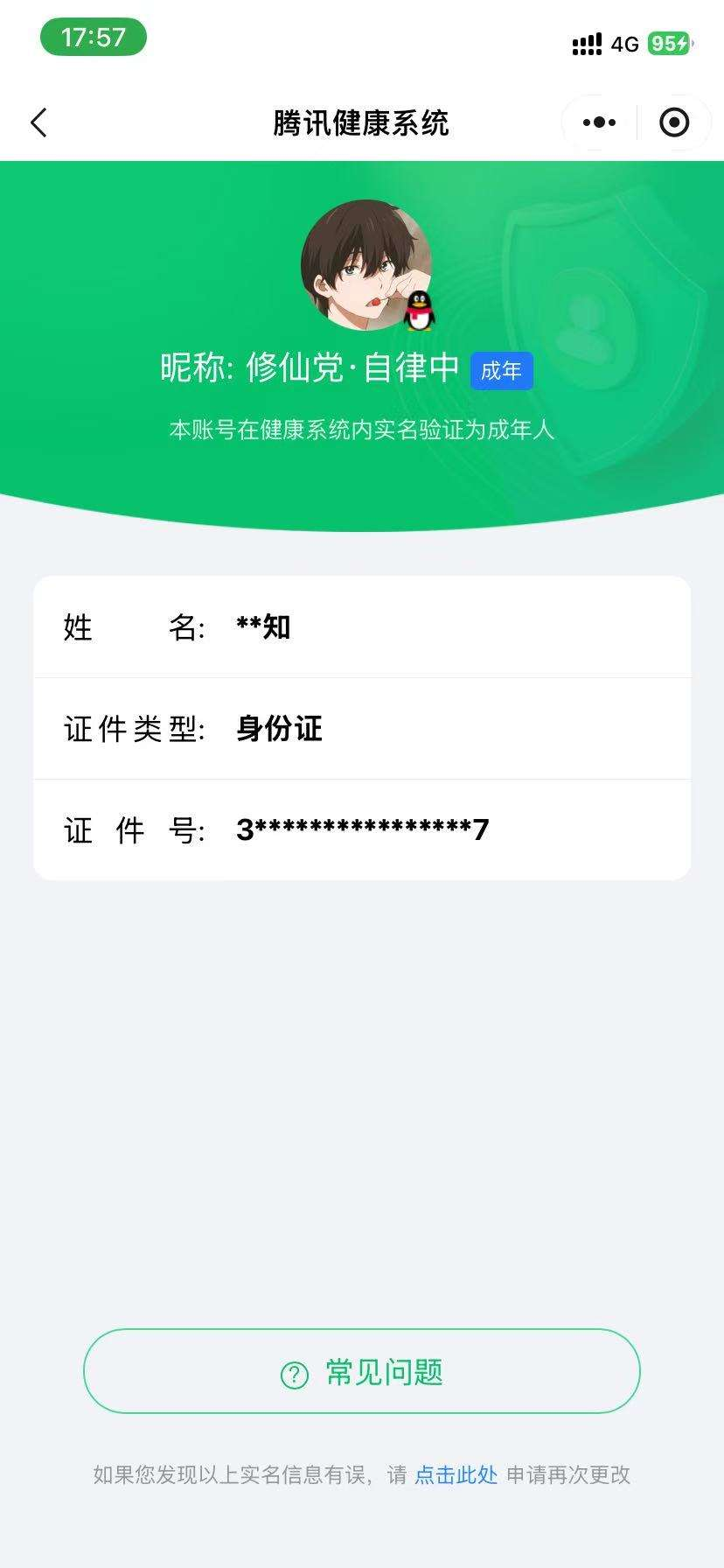Tap the verification notice text below nickname

[x=362, y=429]
